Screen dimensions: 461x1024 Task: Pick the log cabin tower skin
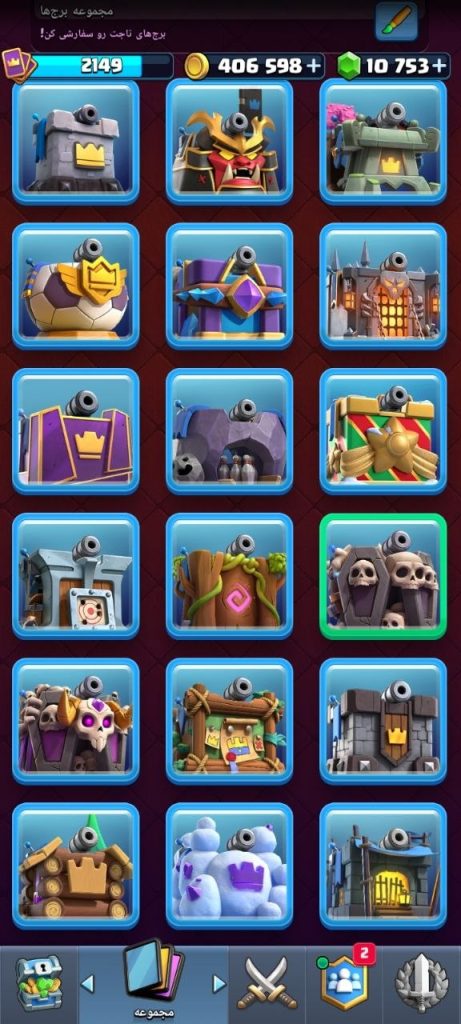[76, 867]
